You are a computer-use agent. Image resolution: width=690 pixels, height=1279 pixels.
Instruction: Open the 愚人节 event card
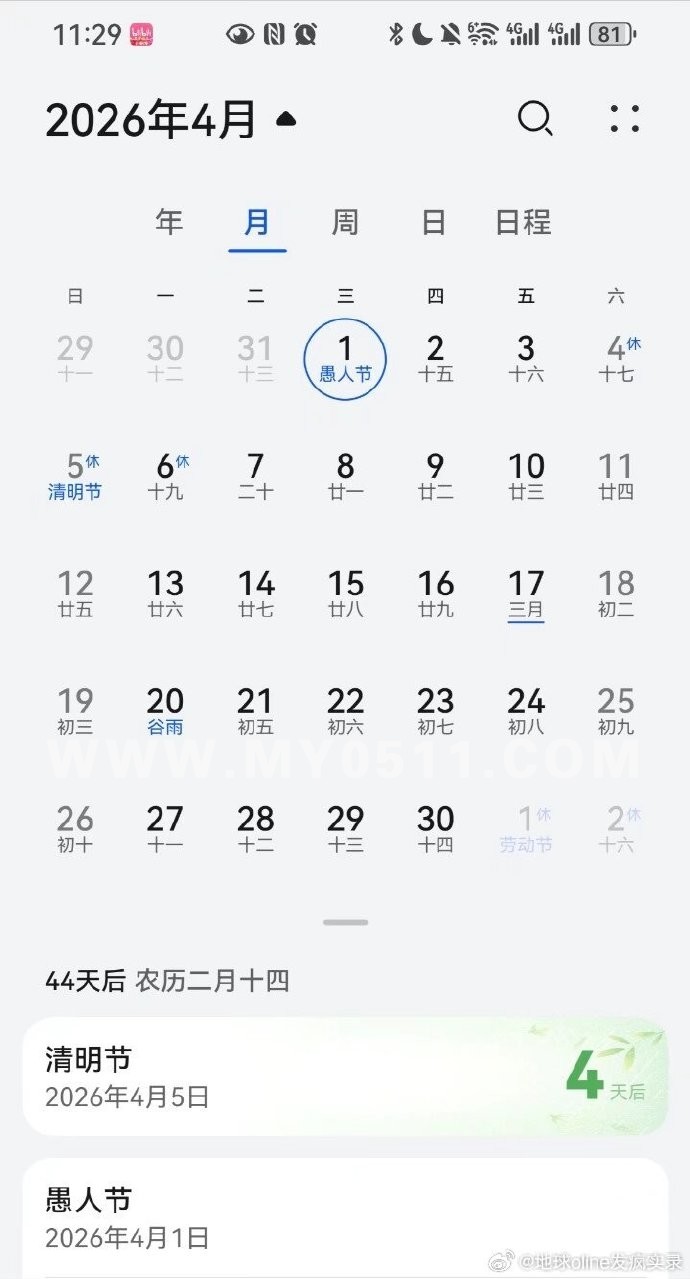click(345, 1218)
